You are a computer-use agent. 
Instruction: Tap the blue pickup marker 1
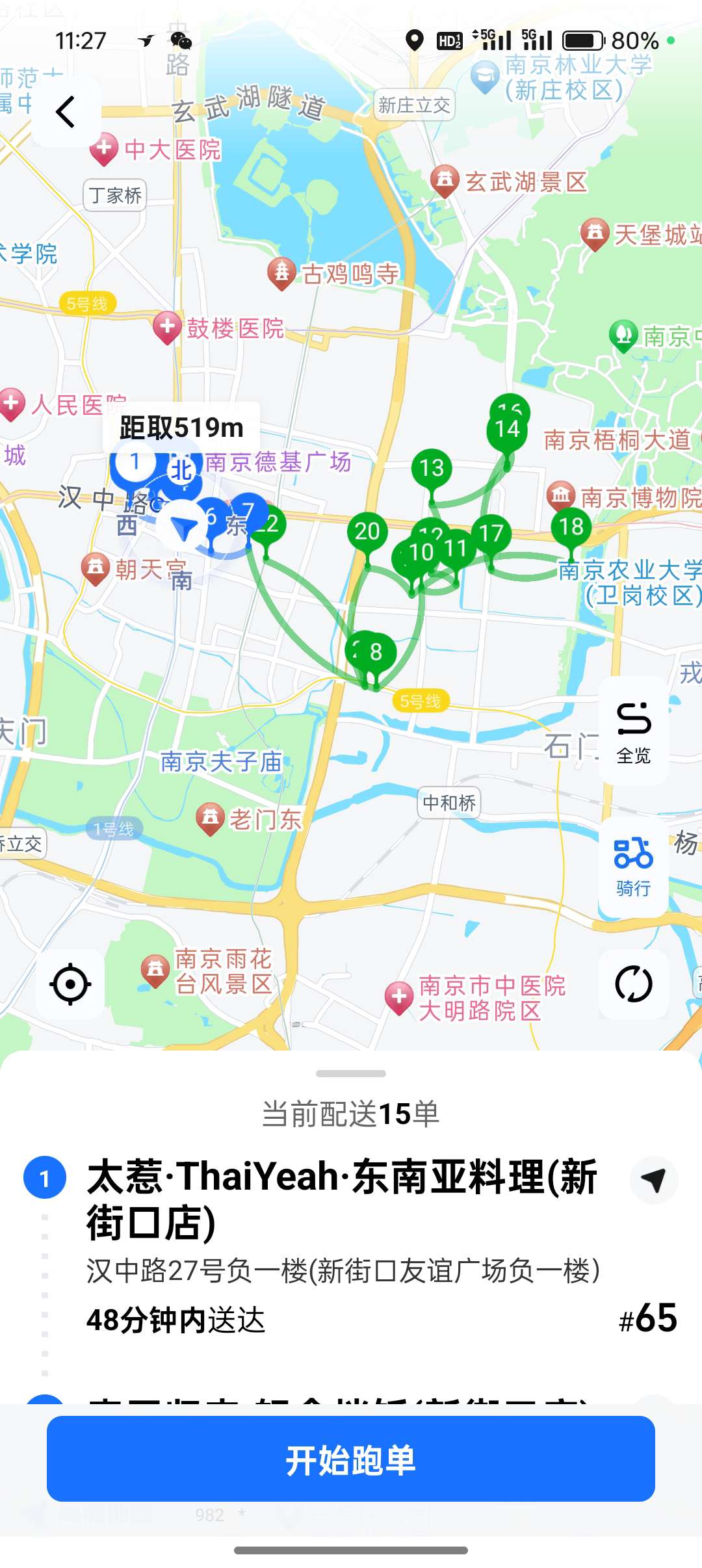(135, 462)
